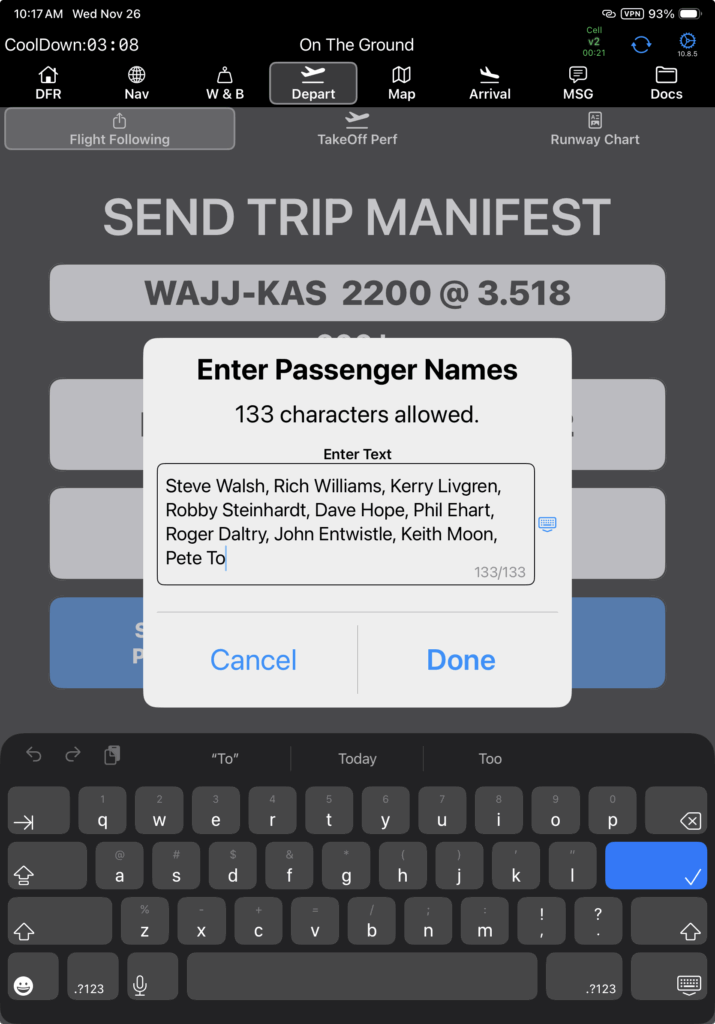Choose the "Too" keyboard suggestion
Screen dimensions: 715x1024
coord(490,759)
